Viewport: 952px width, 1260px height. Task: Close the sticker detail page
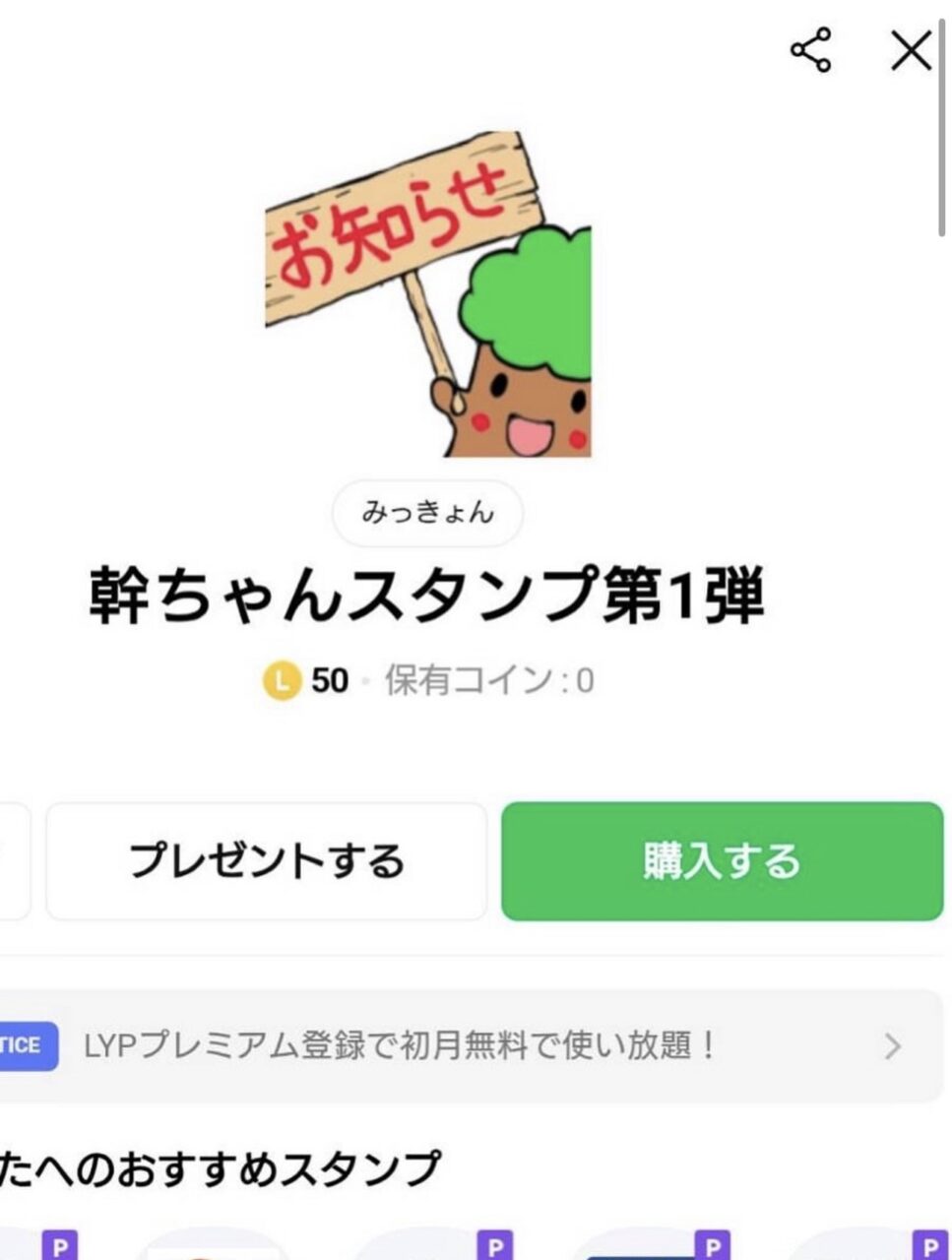tap(911, 50)
